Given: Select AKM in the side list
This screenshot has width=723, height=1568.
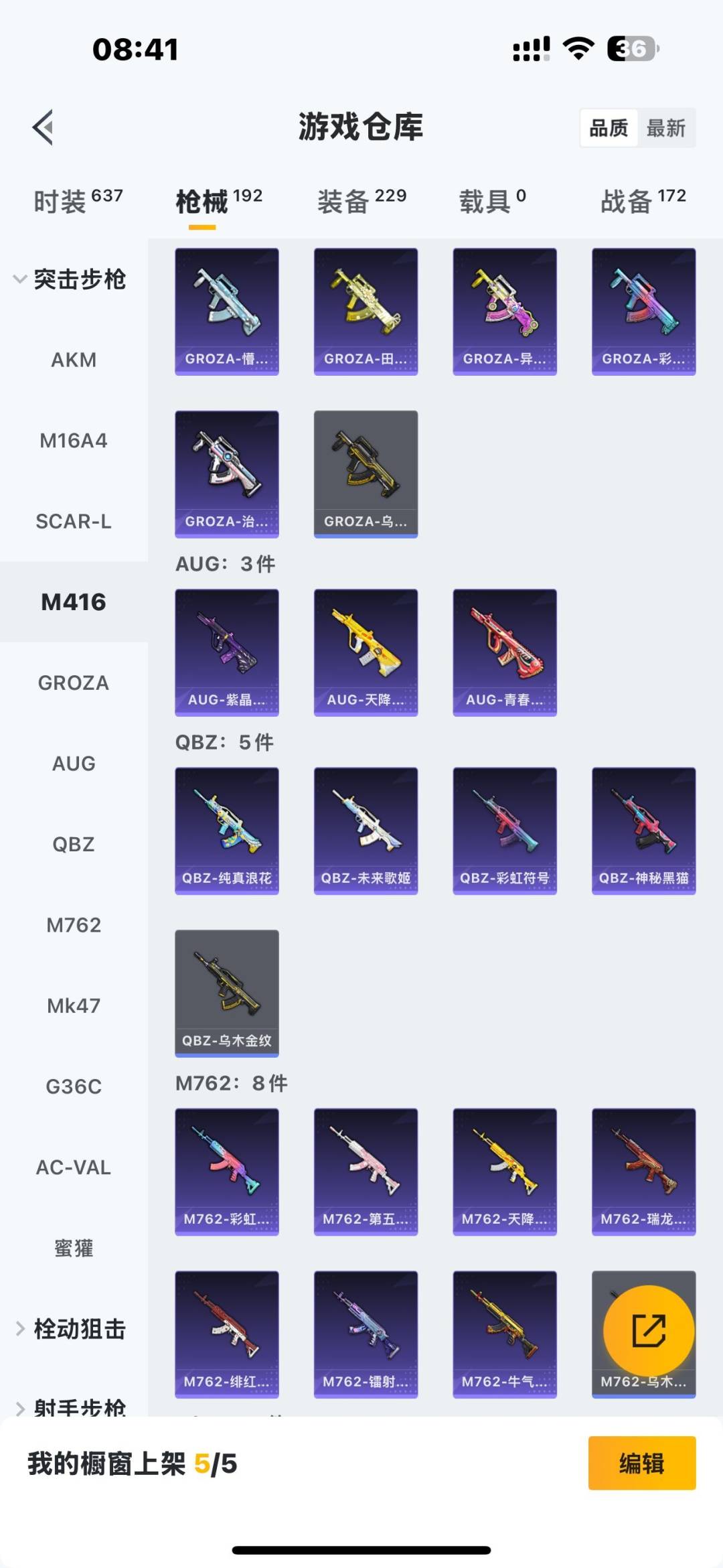Looking at the screenshot, I should (74, 360).
